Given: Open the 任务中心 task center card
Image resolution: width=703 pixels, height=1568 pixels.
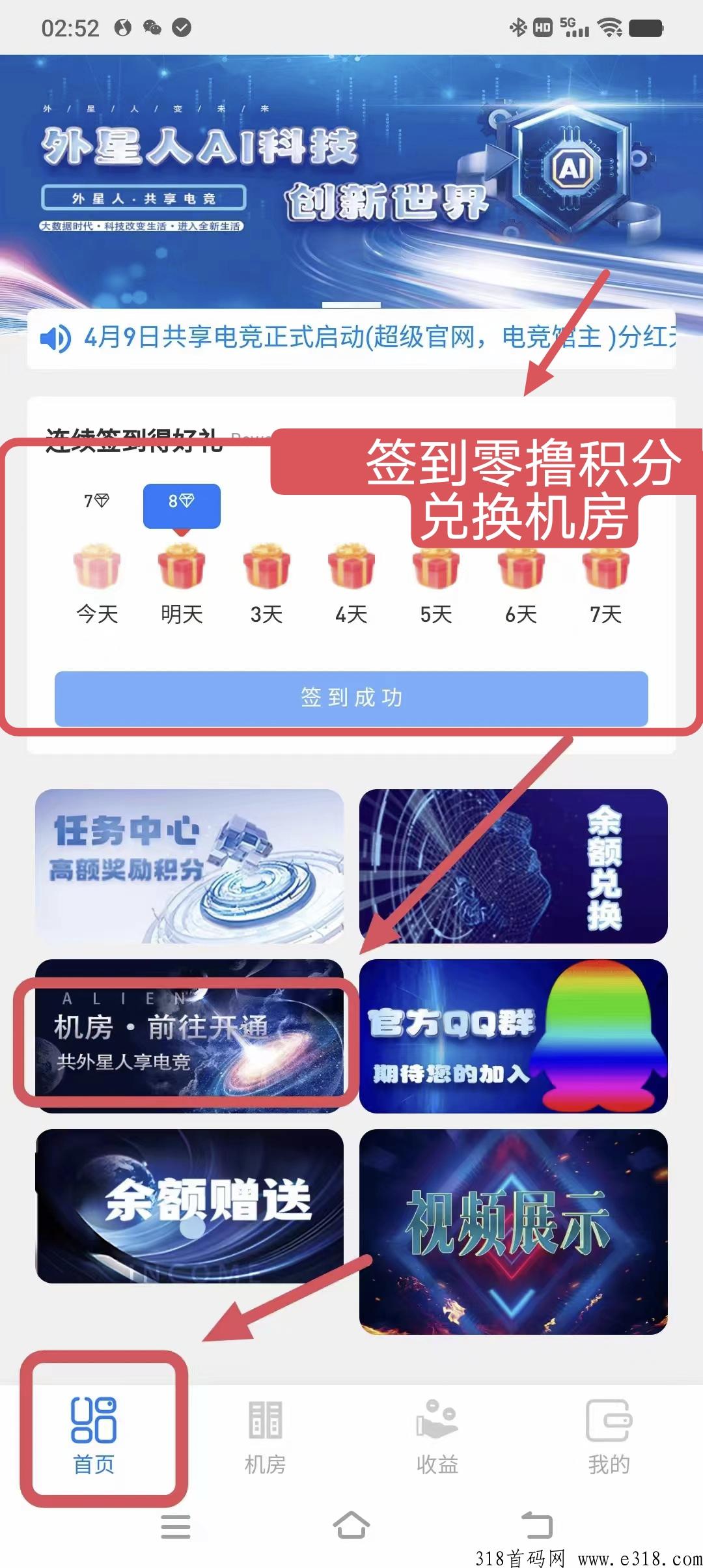Looking at the screenshot, I should tap(189, 866).
